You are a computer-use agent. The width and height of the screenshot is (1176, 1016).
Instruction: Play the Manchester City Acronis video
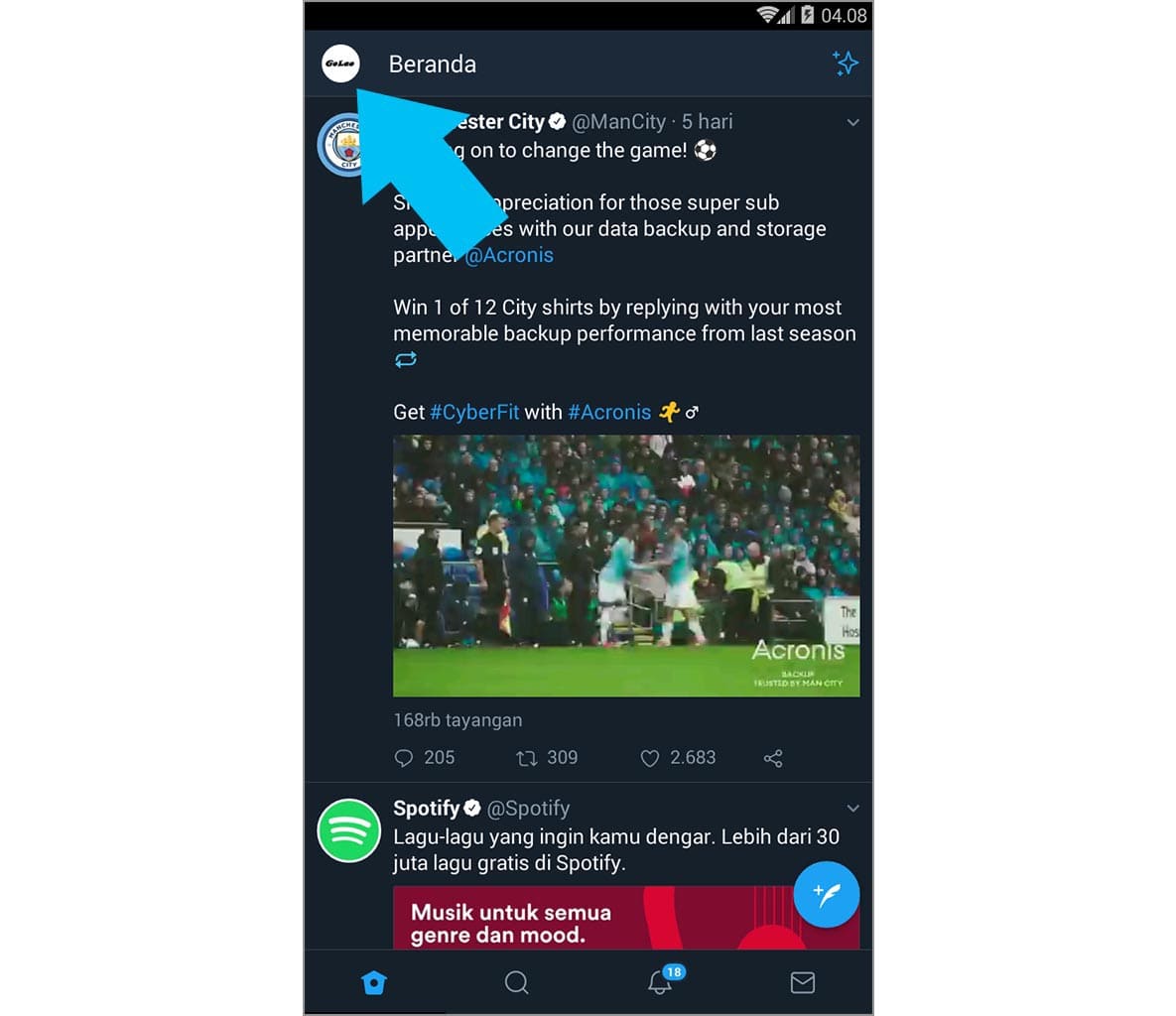[x=626, y=566]
